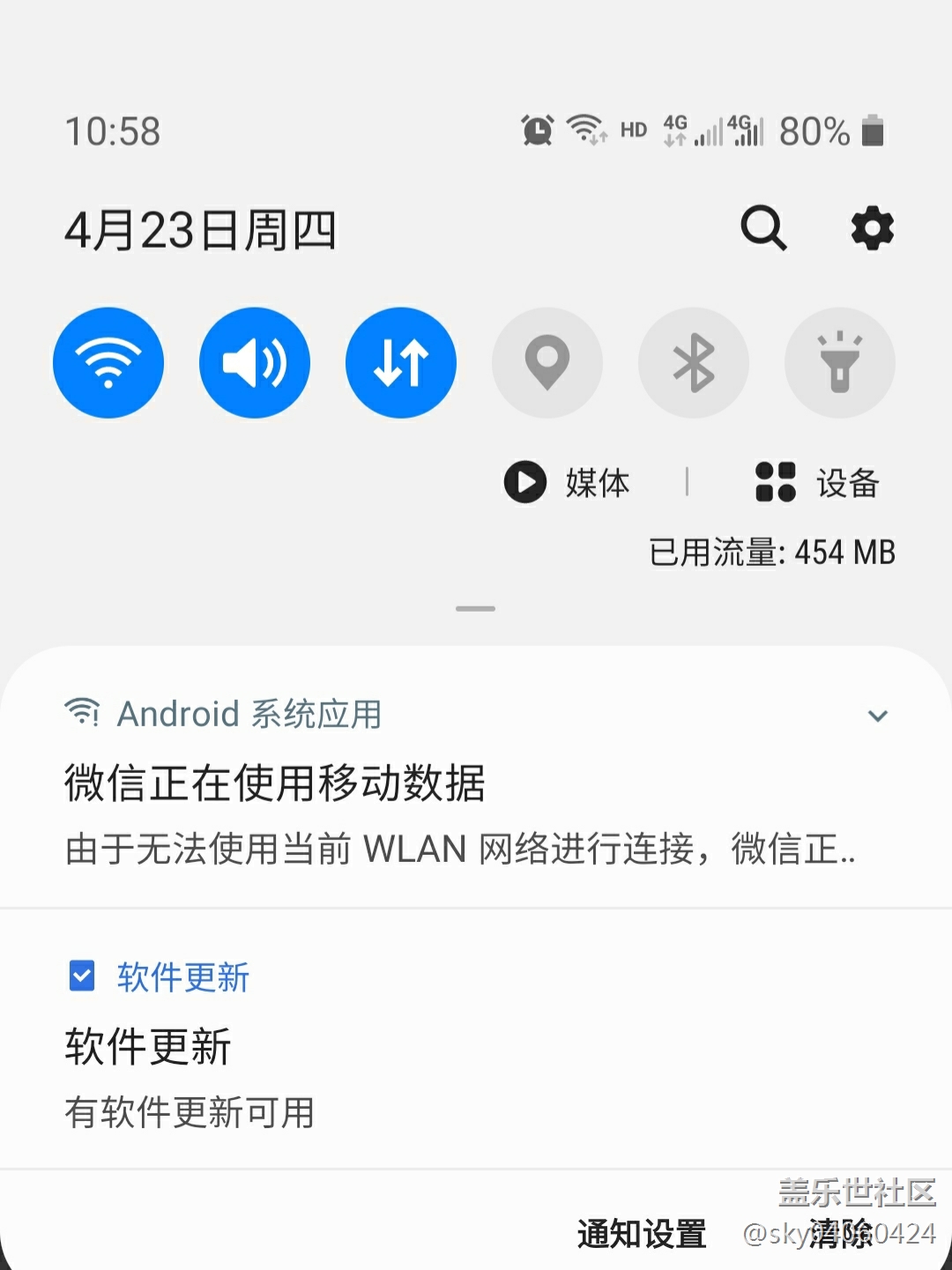Expand the Android 系统应用 notification

tap(878, 716)
